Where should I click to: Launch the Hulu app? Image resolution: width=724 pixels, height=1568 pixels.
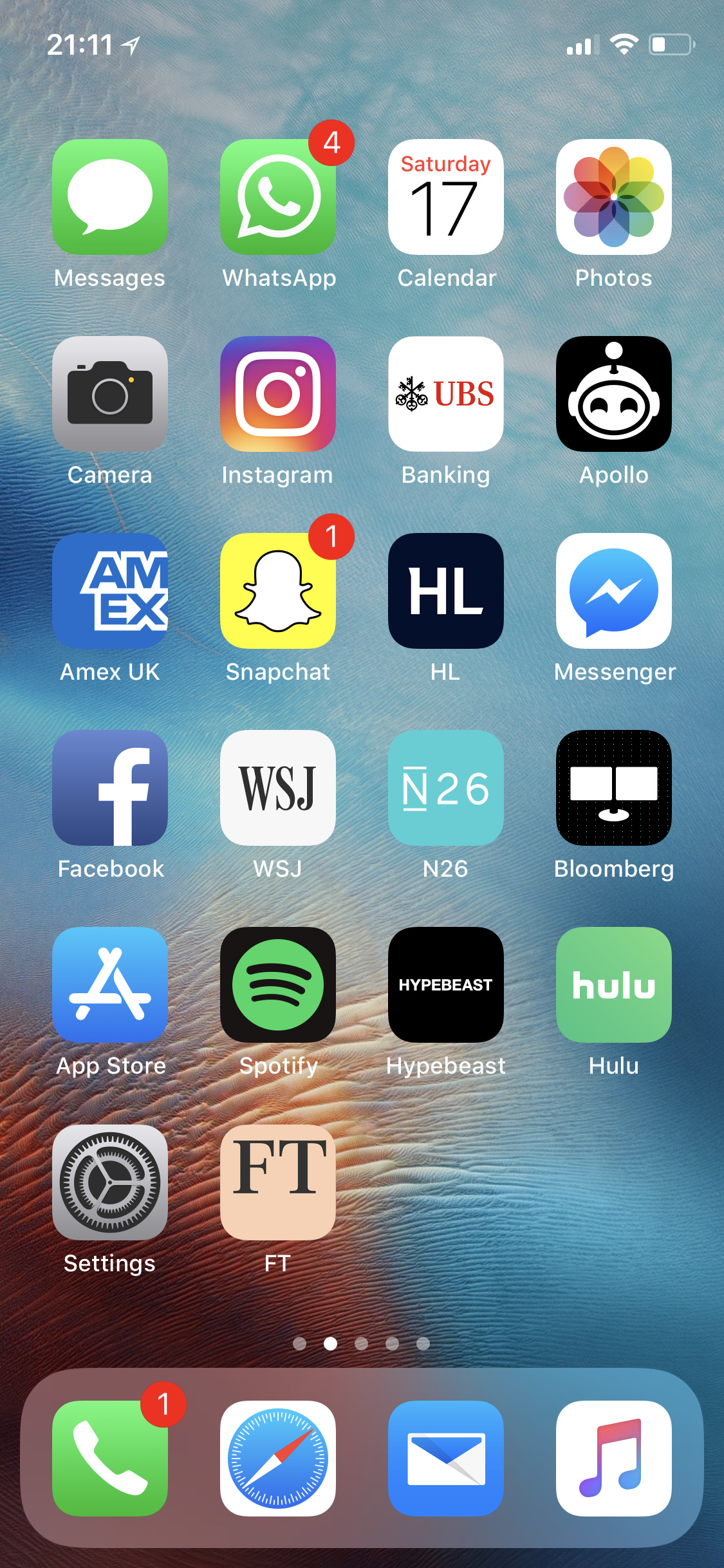pos(614,985)
